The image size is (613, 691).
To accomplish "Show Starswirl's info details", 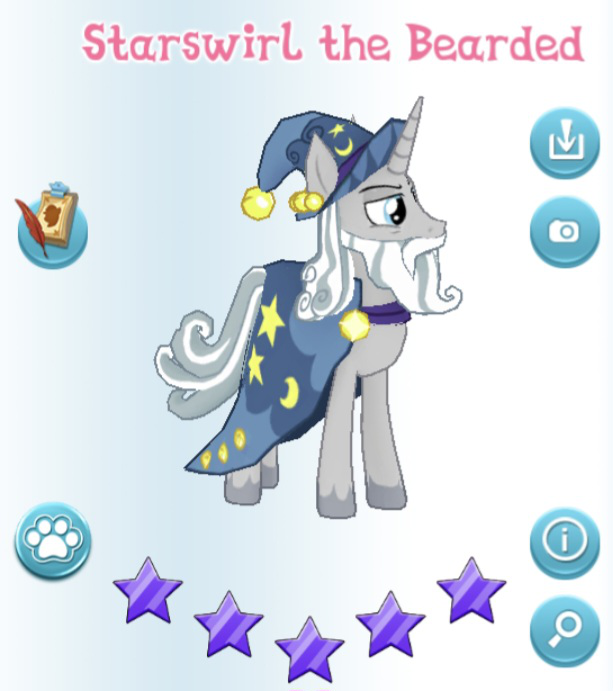I will (564, 541).
